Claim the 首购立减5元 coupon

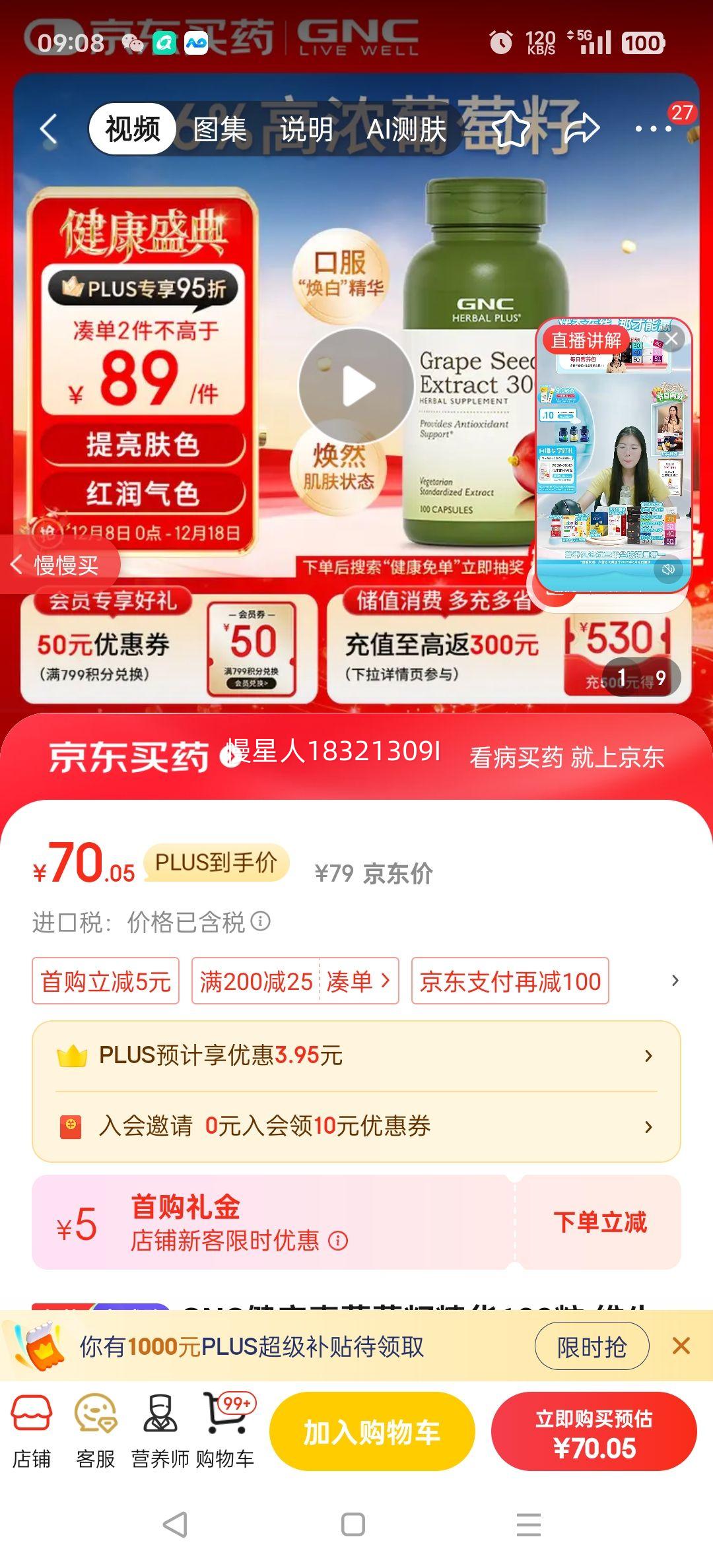tap(106, 981)
